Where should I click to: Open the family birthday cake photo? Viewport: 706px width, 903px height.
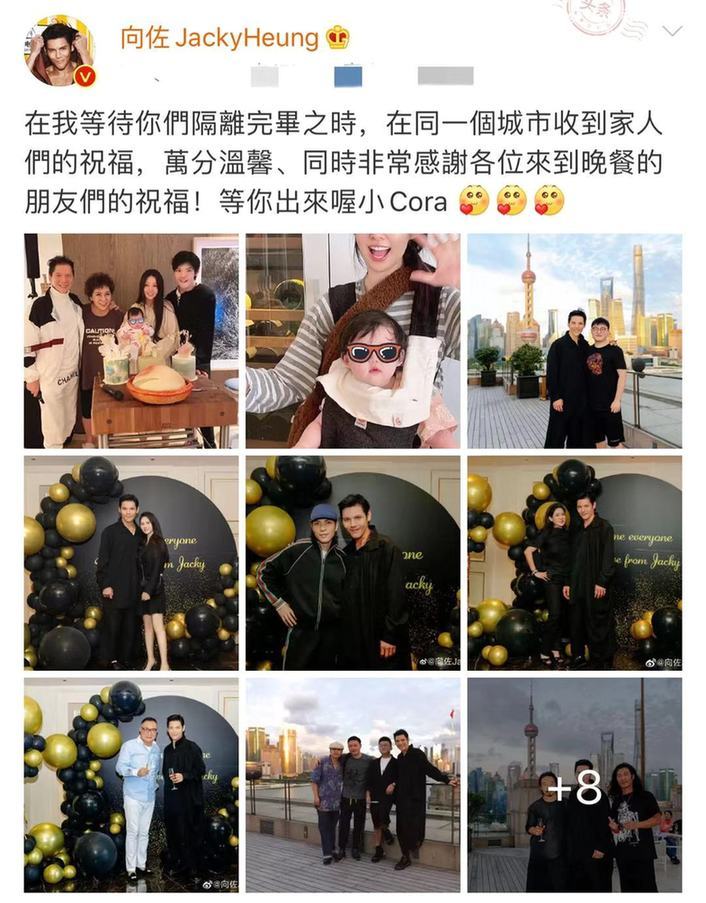[131, 340]
